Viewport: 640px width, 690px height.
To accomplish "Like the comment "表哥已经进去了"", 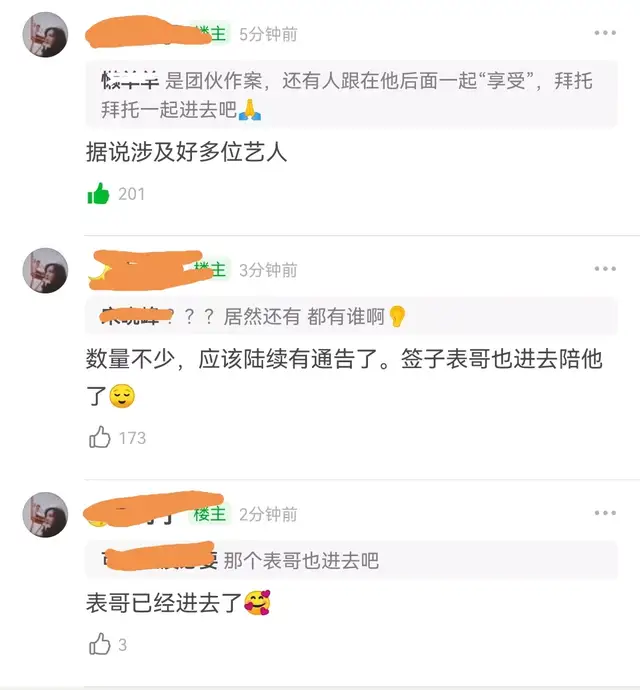I will [x=100, y=645].
